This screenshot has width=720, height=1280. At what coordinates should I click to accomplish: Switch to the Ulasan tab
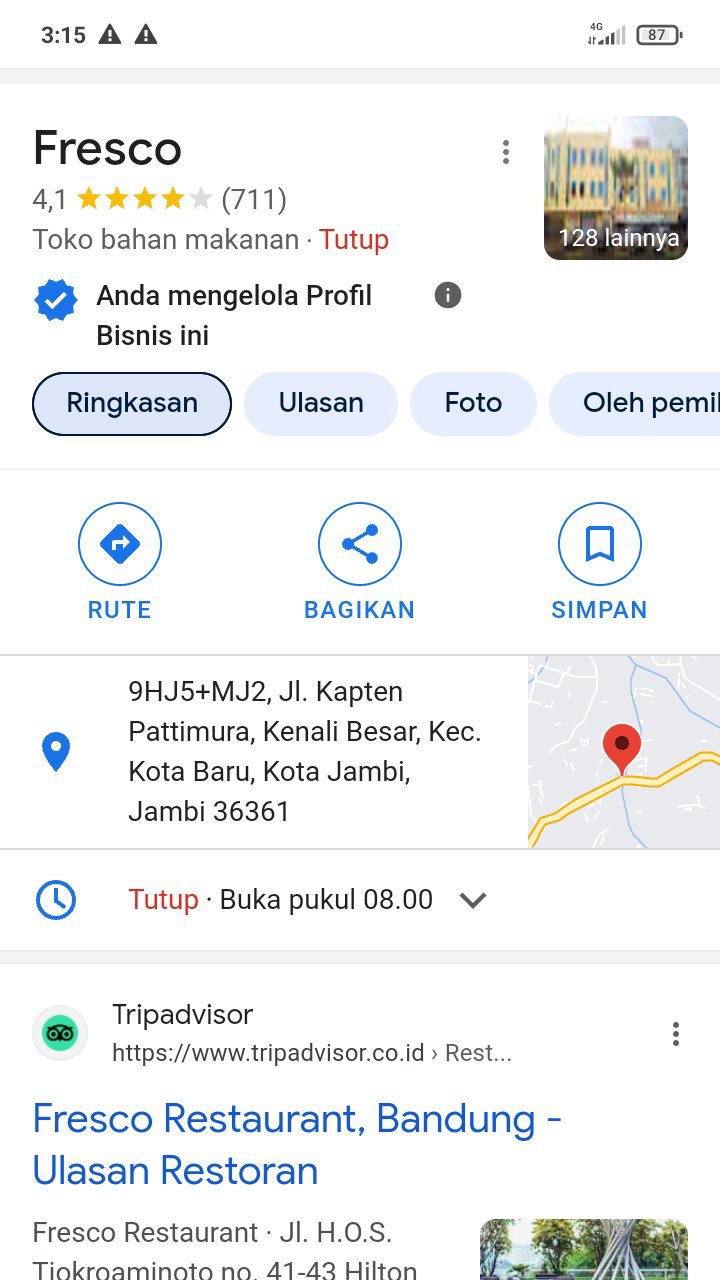321,404
